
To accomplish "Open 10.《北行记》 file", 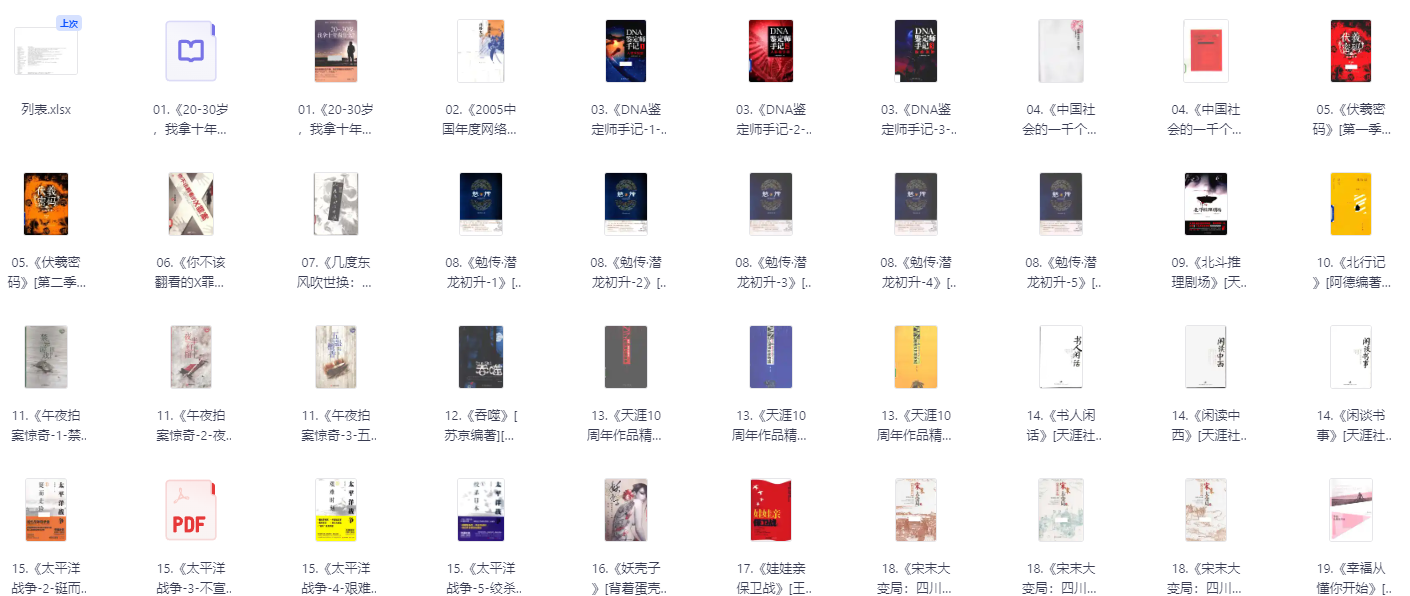I will [1350, 204].
